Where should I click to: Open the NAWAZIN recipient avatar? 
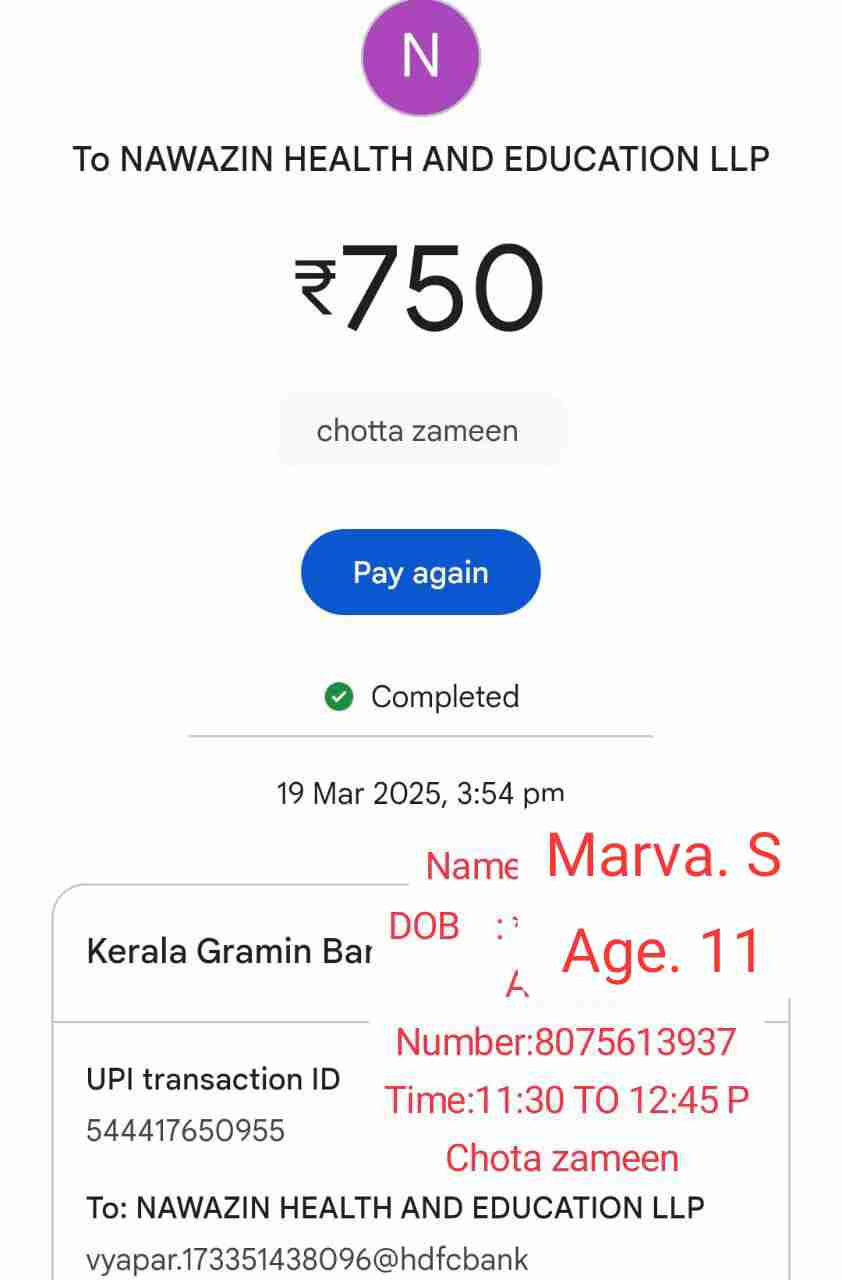tap(420, 55)
